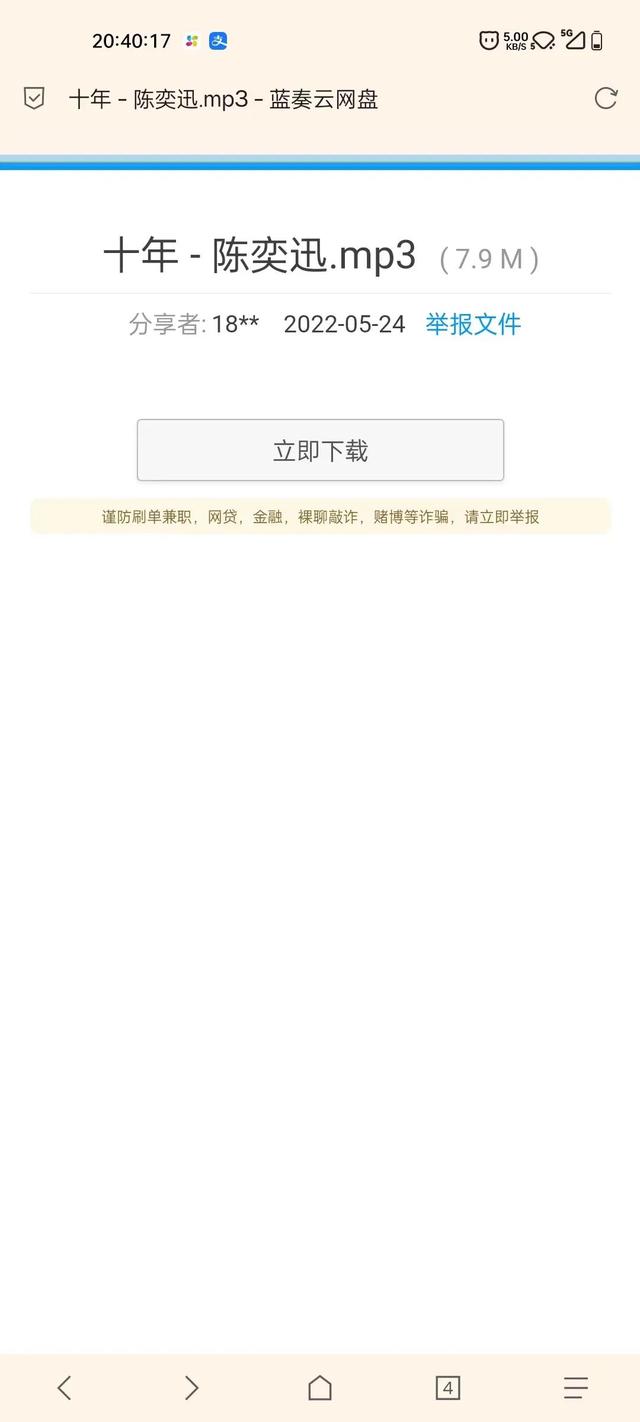Open the browser home page

[x=320, y=1387]
